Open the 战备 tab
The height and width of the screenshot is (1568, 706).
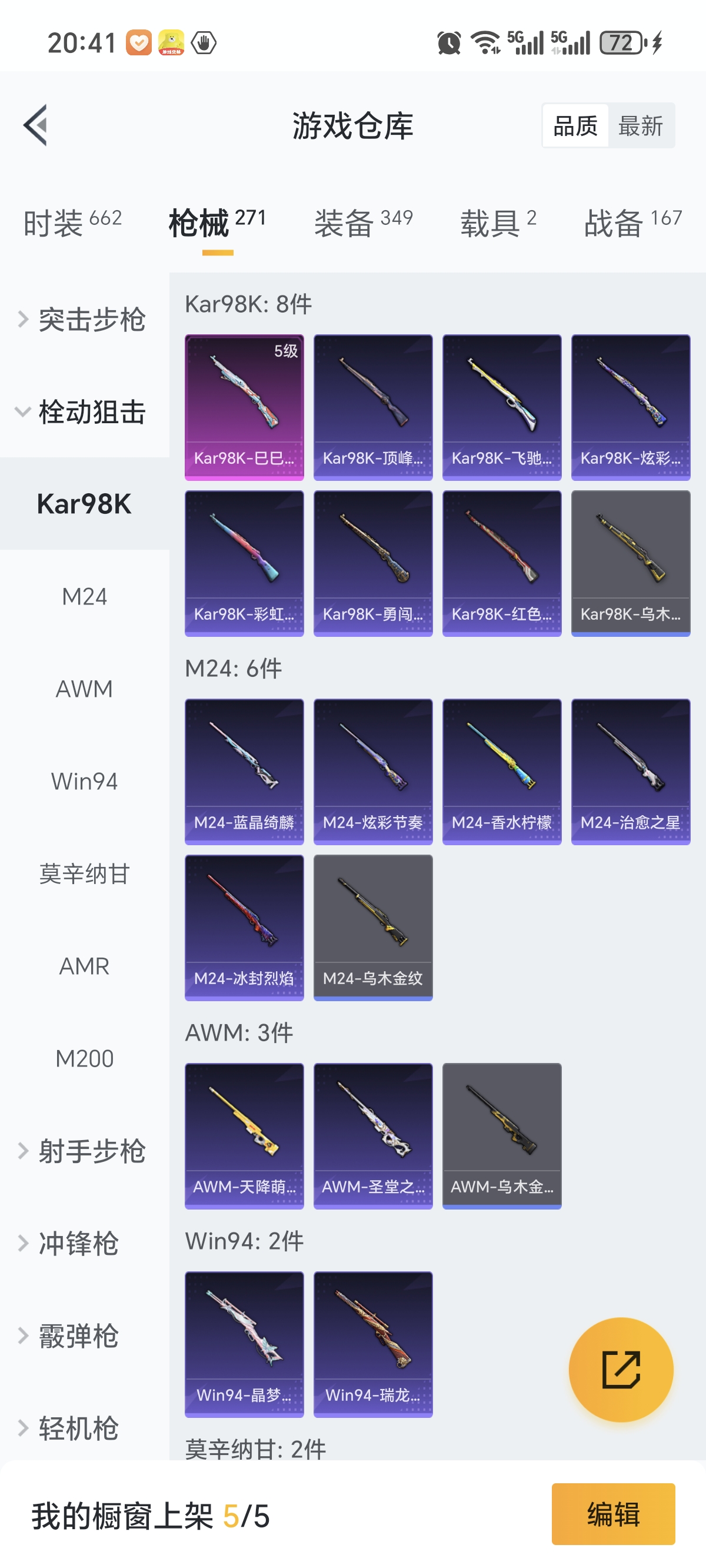coord(633,222)
